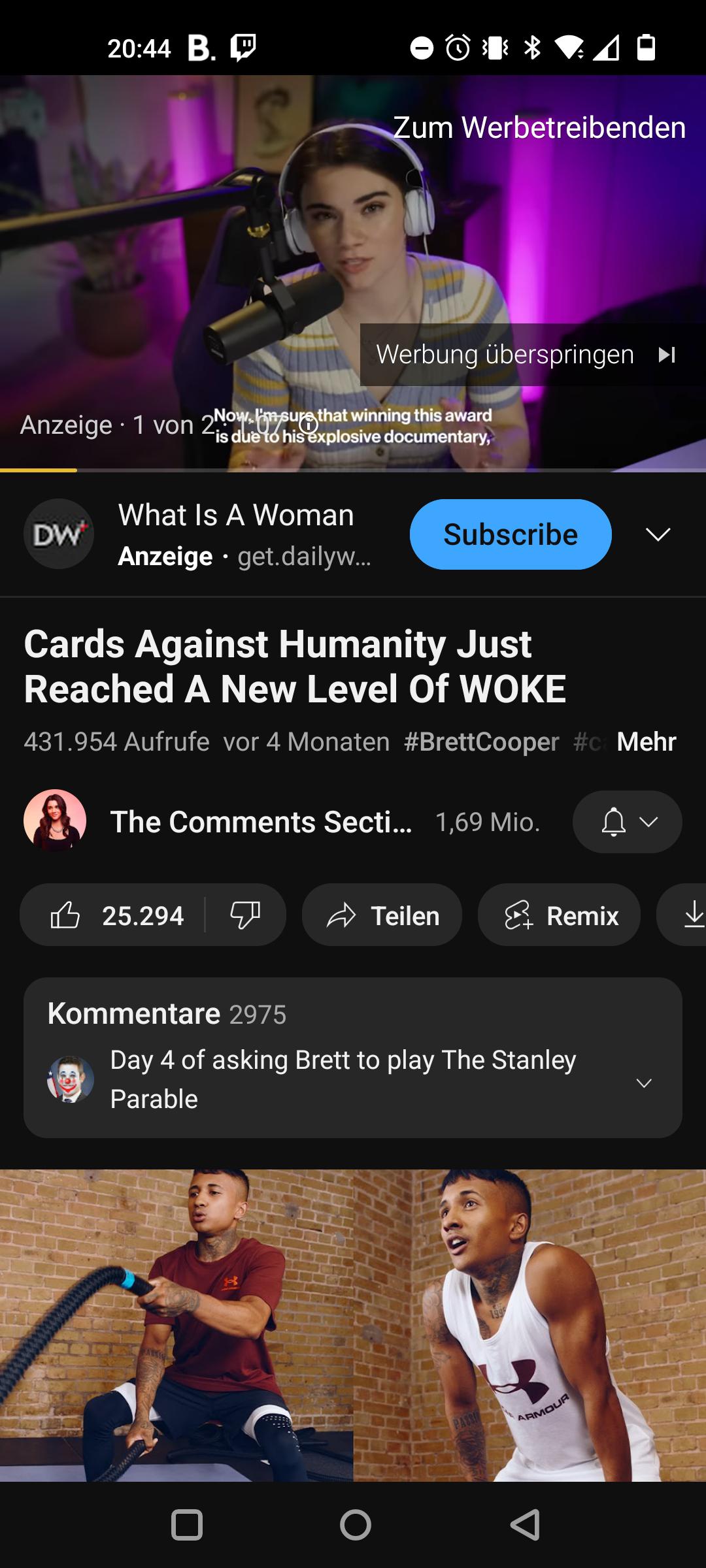The width and height of the screenshot is (706, 1568).
Task: Open the Teilen share option
Action: click(381, 915)
